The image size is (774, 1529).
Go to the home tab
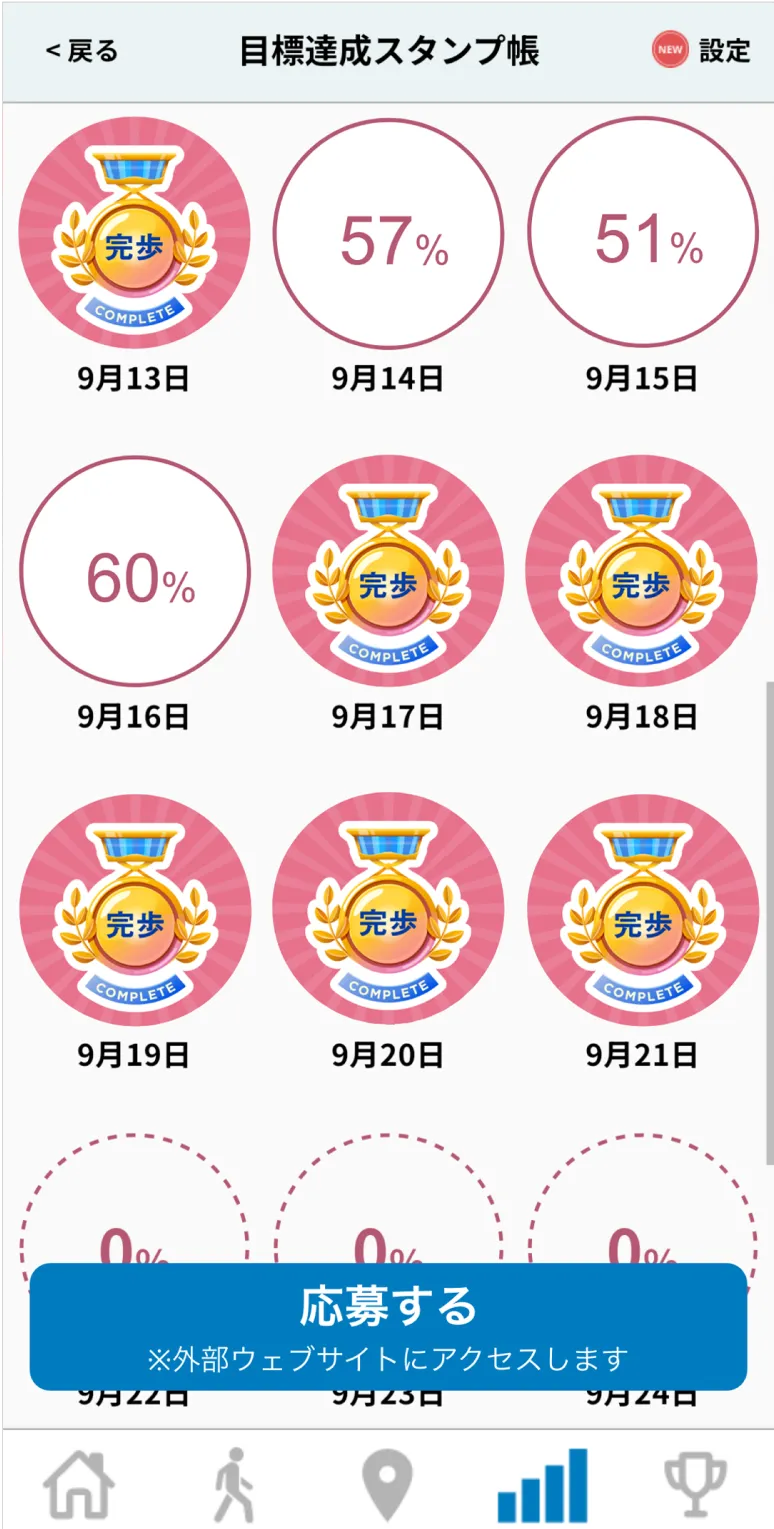[78, 1486]
